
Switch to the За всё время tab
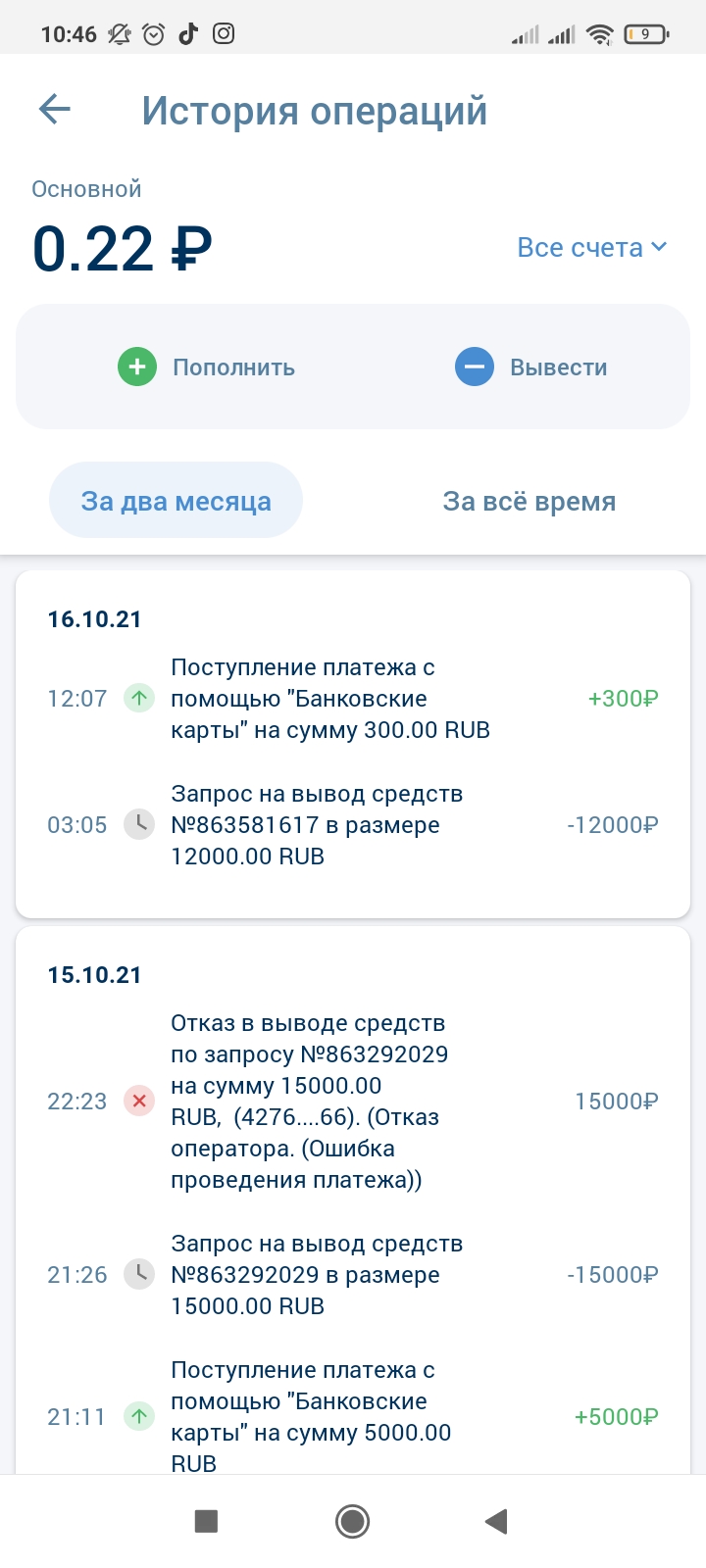529,502
